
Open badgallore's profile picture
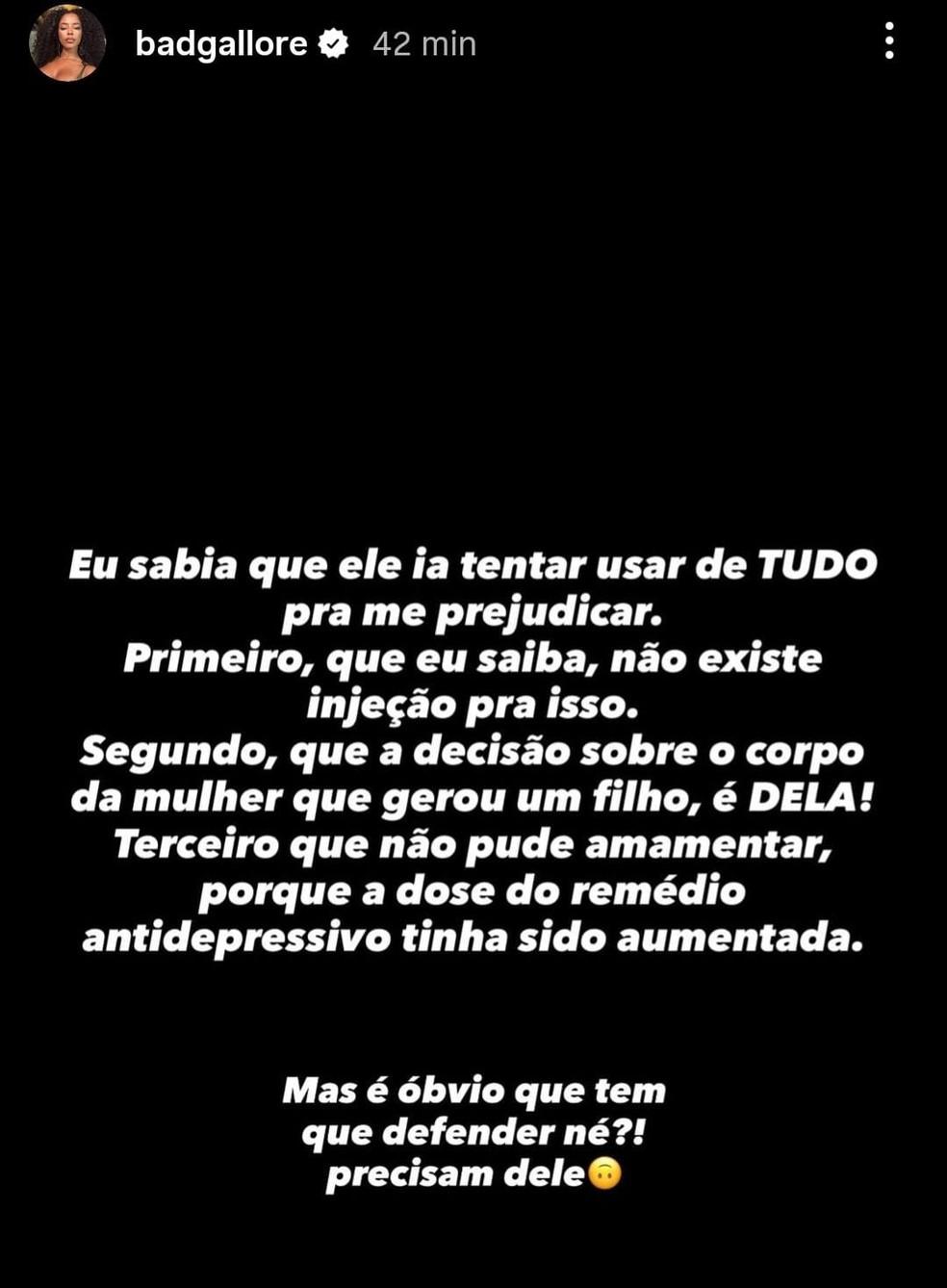66,43
